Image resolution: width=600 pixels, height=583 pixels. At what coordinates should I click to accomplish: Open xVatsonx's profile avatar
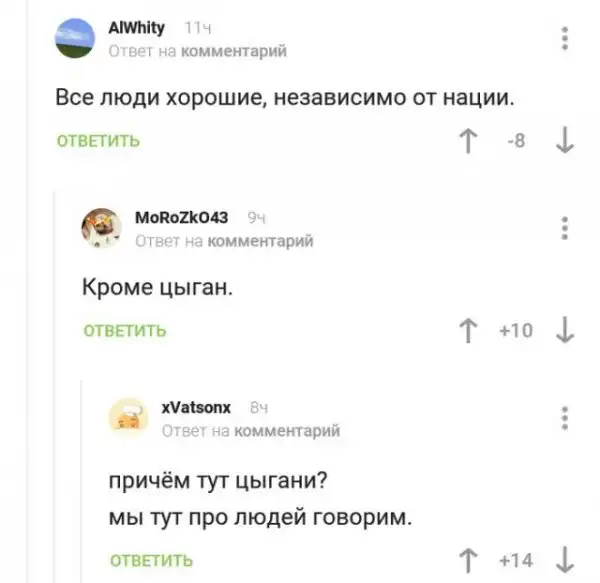(127, 418)
